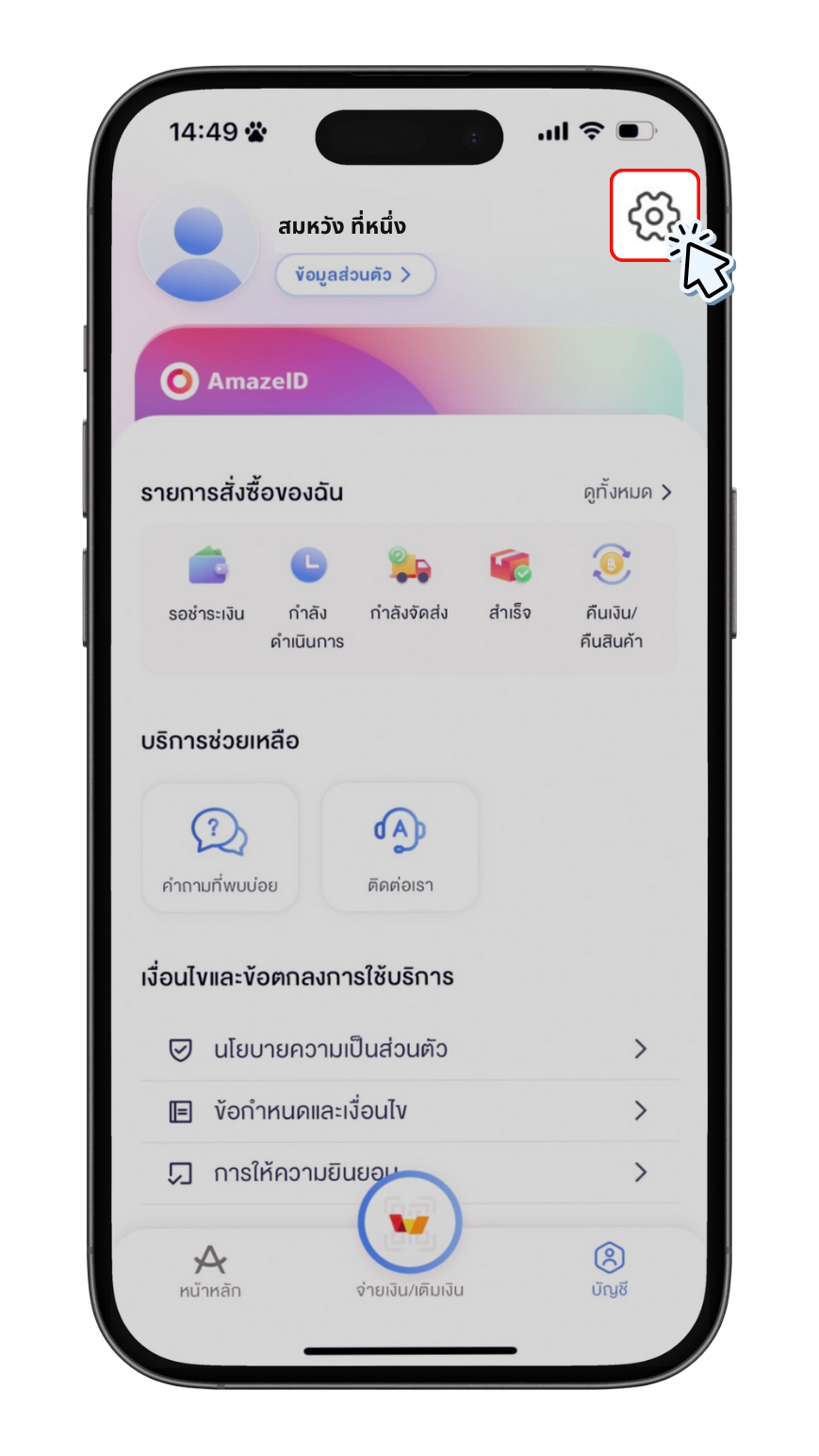The image size is (819, 1456).
Task: Open คำถามที่พบบ่อย FAQ card
Action: 220,846
